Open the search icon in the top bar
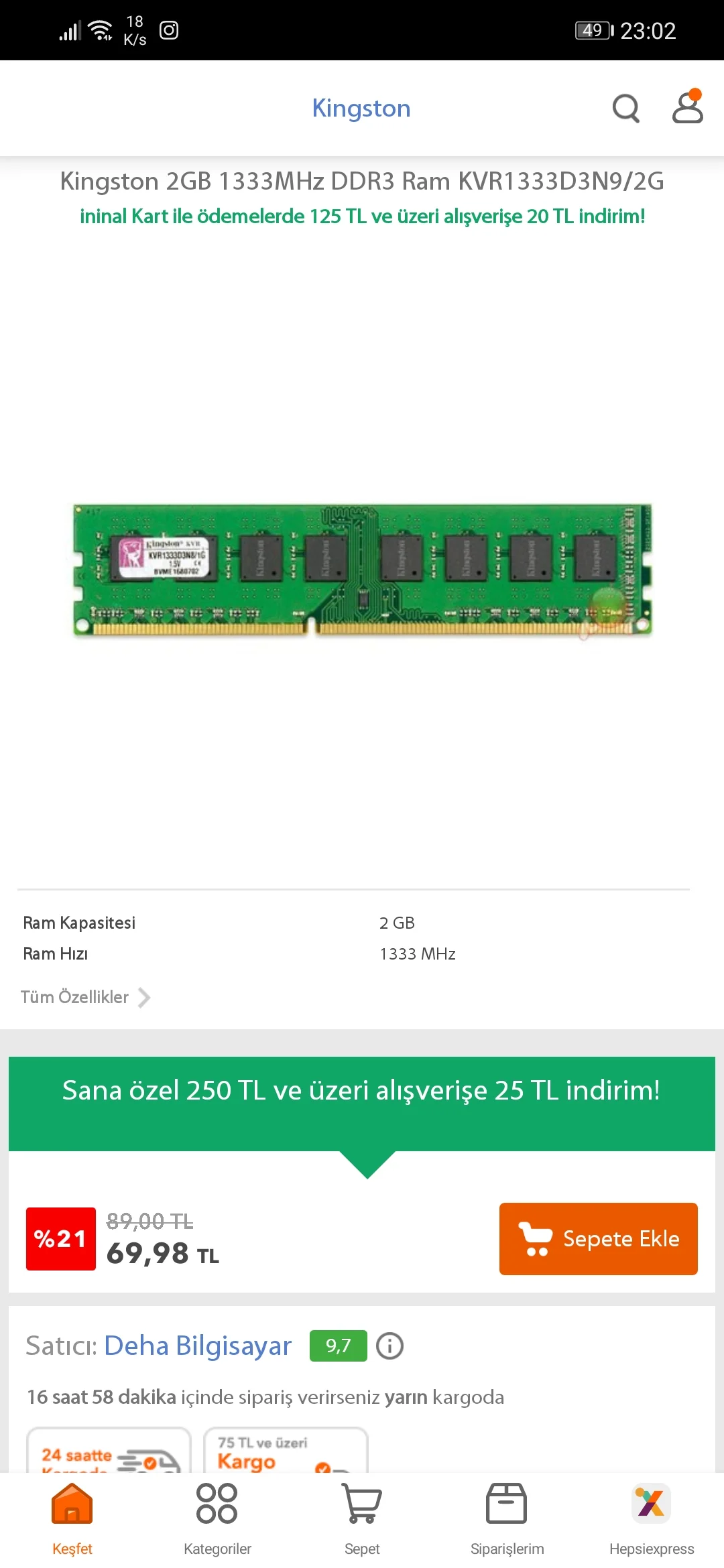724x1568 pixels. [x=625, y=108]
